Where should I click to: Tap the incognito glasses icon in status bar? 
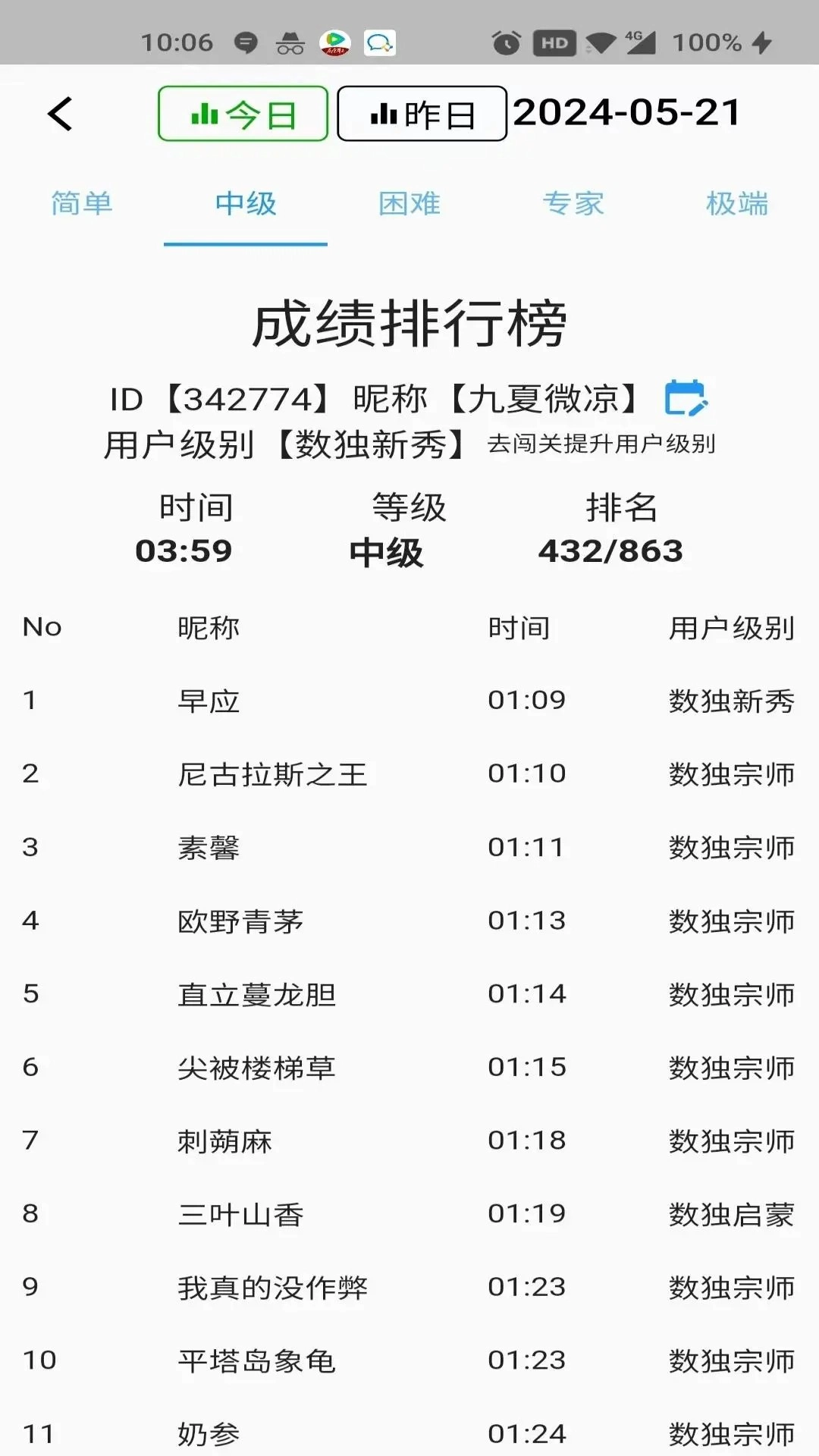click(x=290, y=43)
